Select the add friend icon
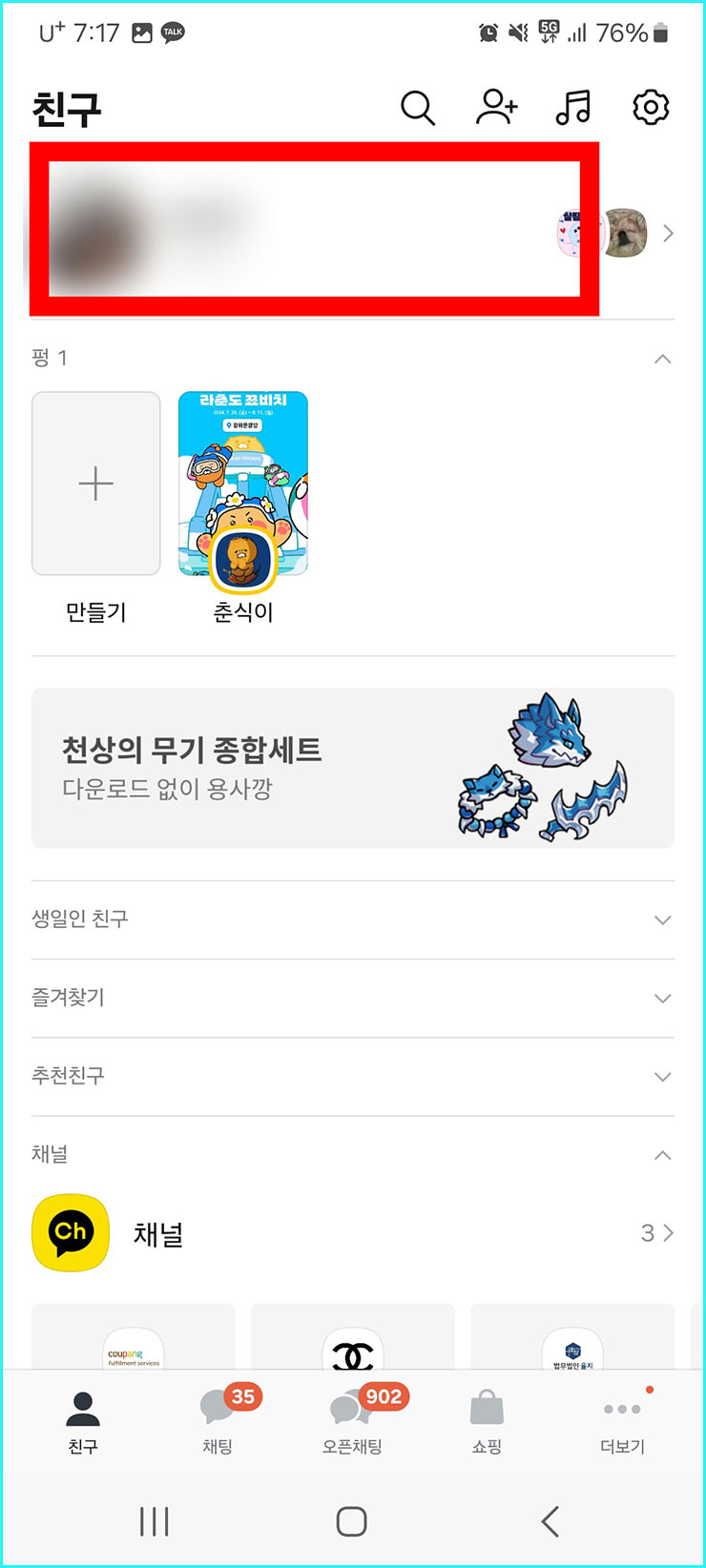The image size is (706, 1568). point(495,108)
